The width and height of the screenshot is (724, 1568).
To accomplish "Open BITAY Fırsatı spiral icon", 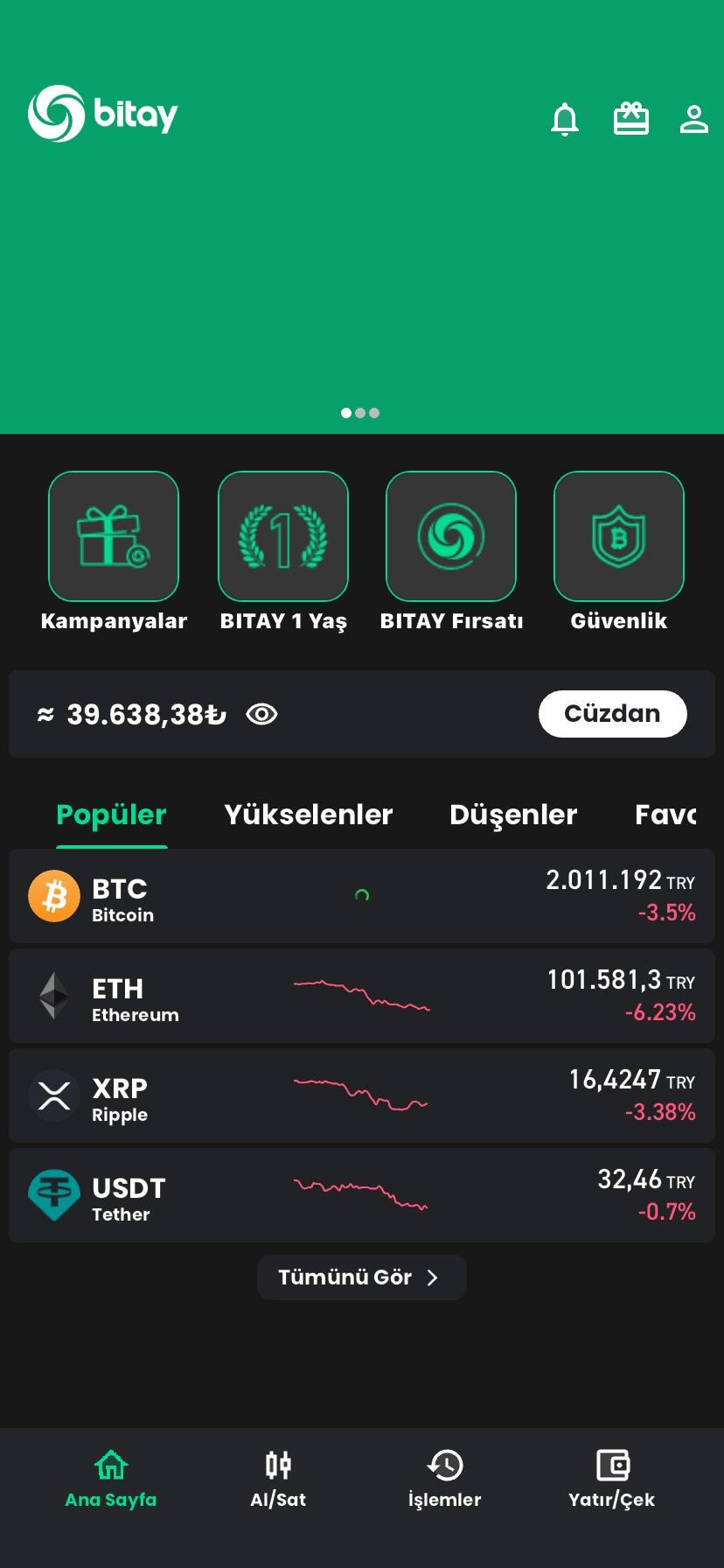I will coord(450,535).
